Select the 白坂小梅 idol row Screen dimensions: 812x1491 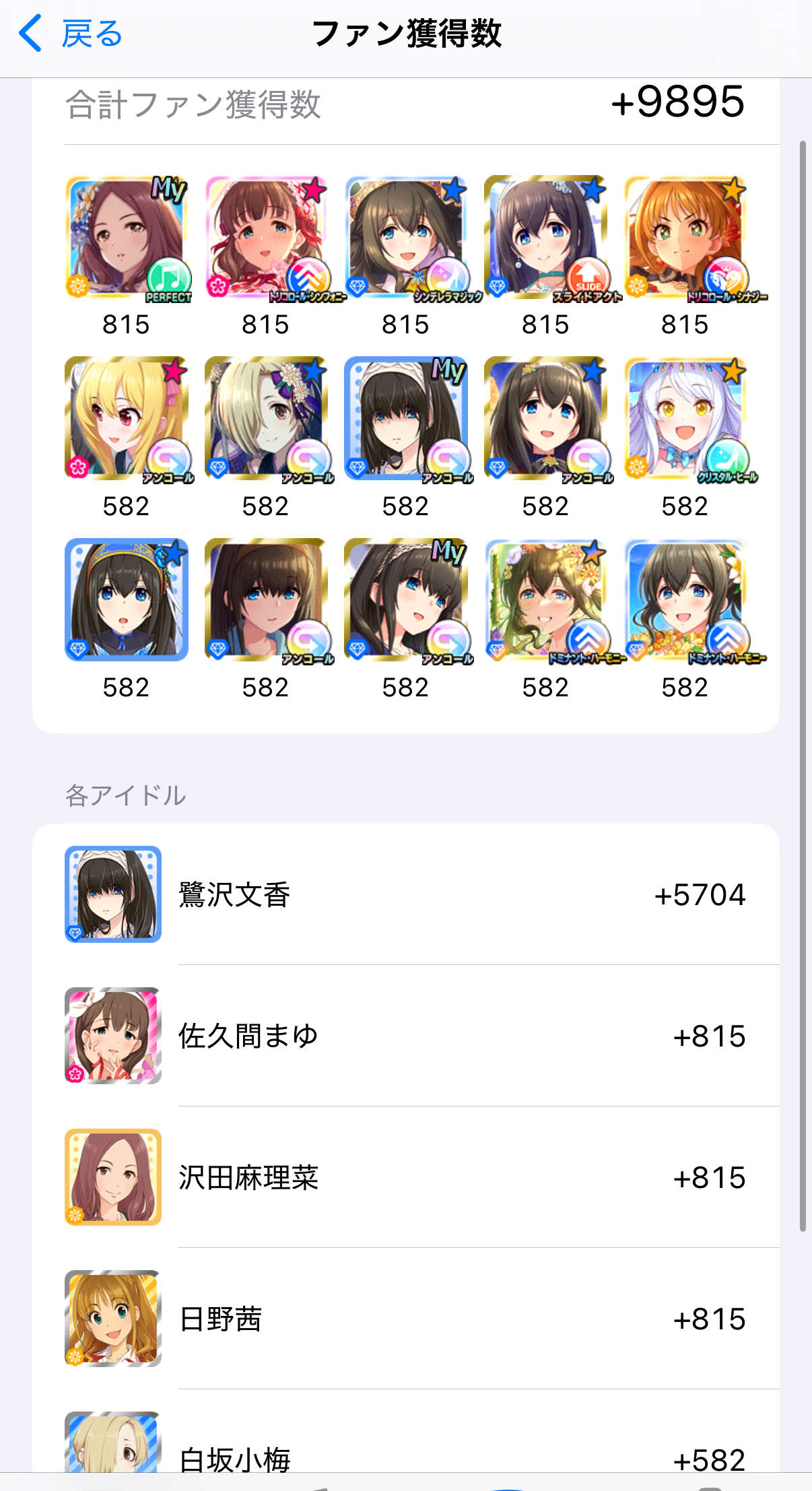click(406, 1455)
